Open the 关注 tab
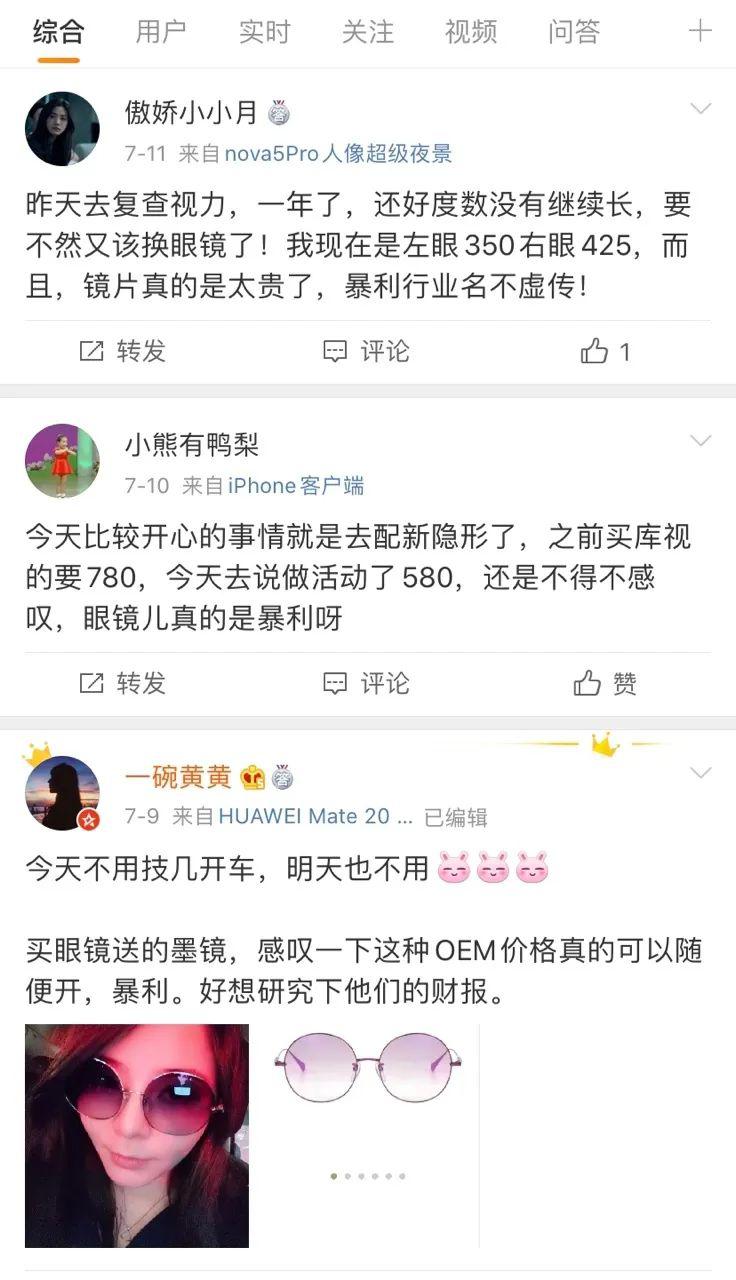This screenshot has height=1280, width=736. (367, 32)
